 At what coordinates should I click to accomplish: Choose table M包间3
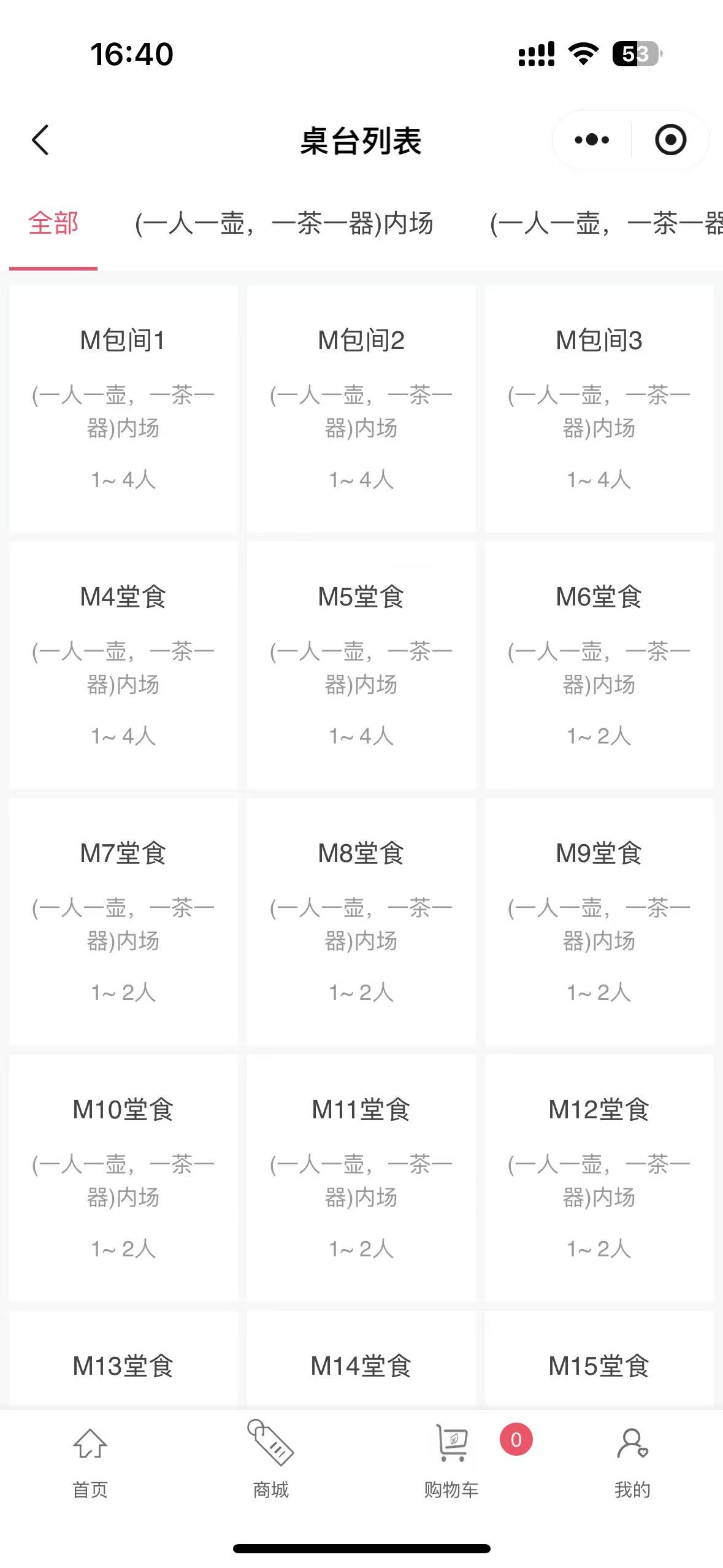coord(599,409)
